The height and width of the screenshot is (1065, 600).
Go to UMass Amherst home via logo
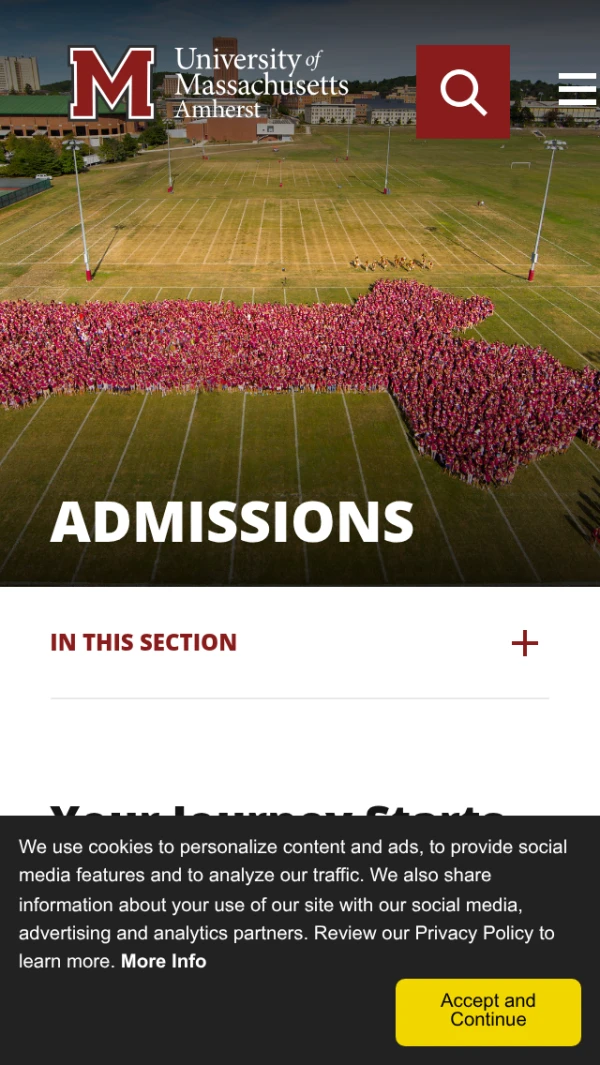[208, 83]
